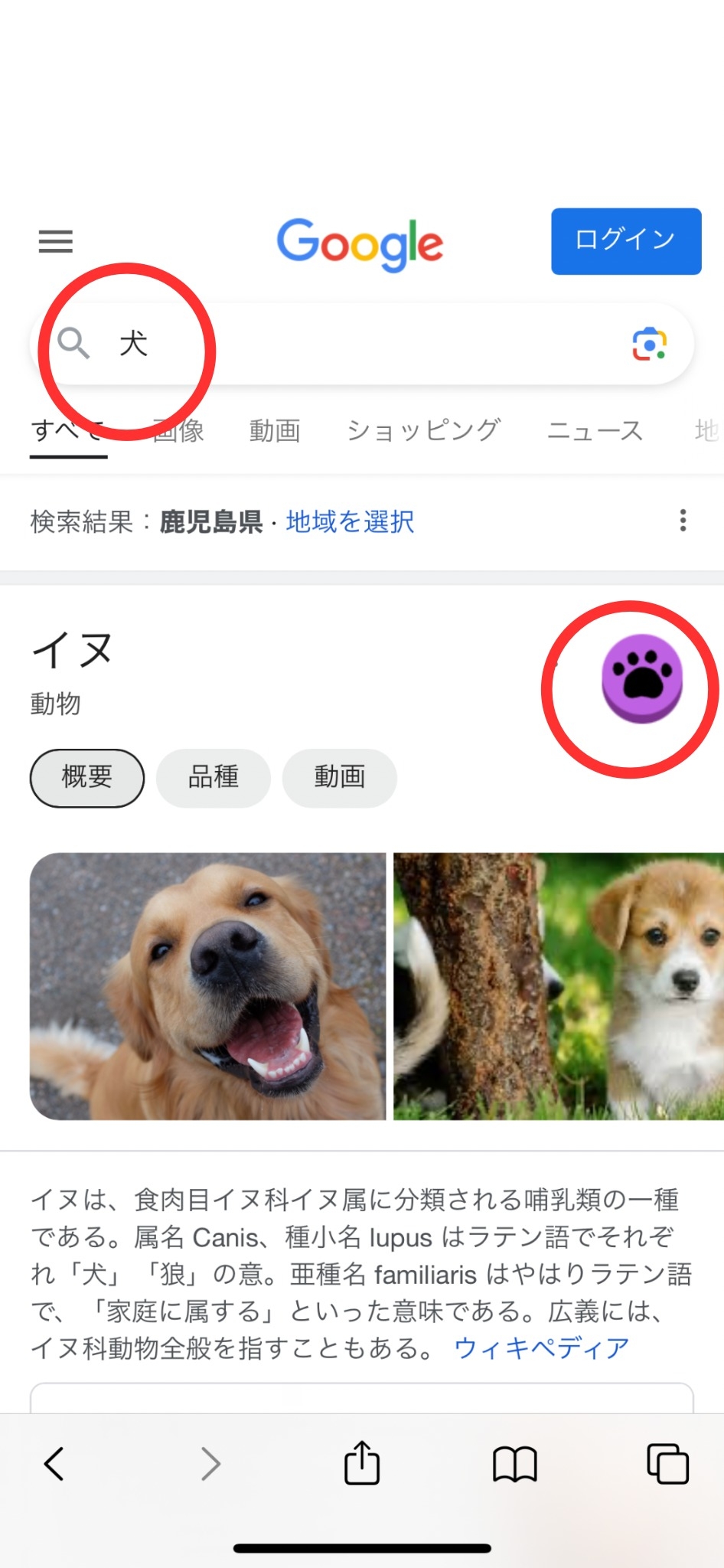Tap the ログイン button
This screenshot has height=1568, width=724.
pyautogui.click(x=625, y=241)
